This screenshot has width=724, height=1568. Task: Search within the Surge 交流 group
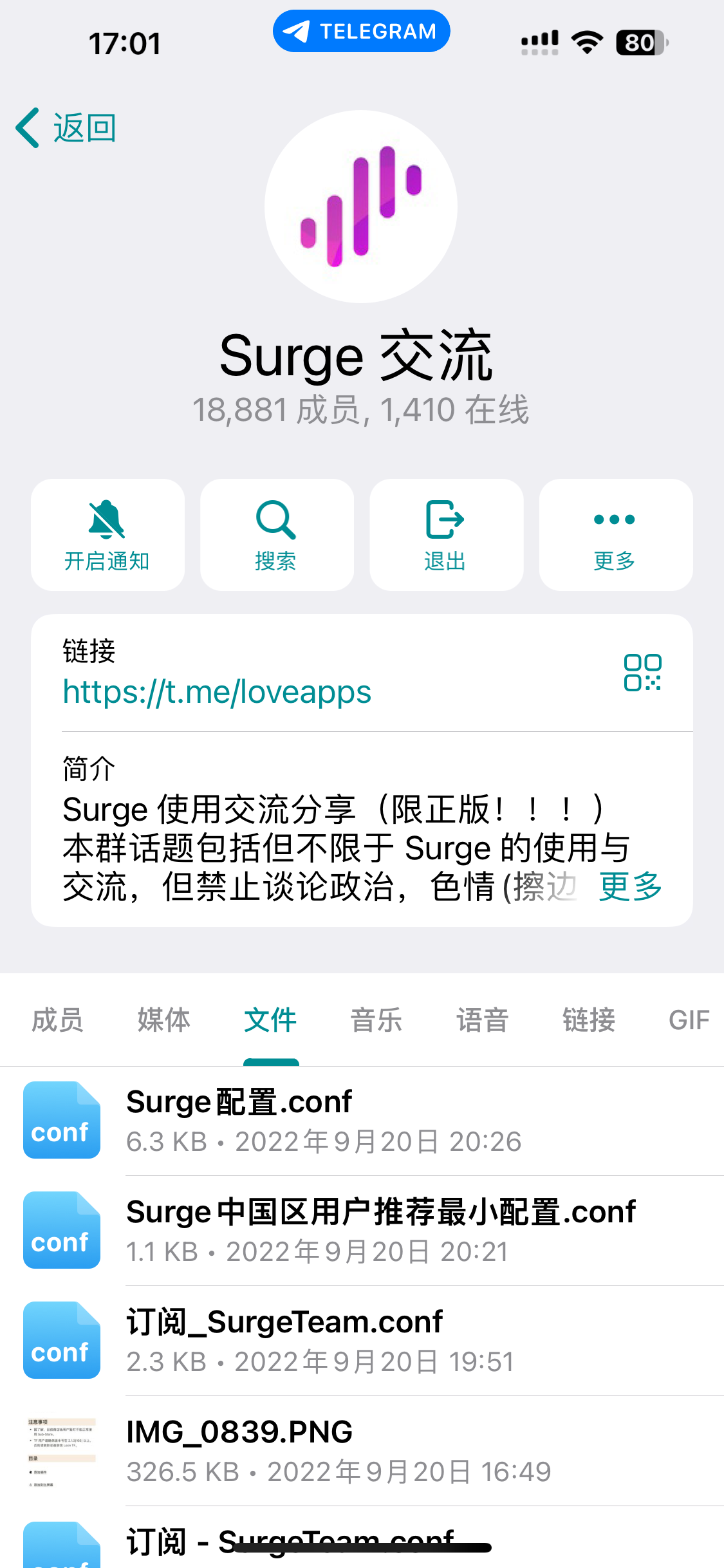[277, 535]
